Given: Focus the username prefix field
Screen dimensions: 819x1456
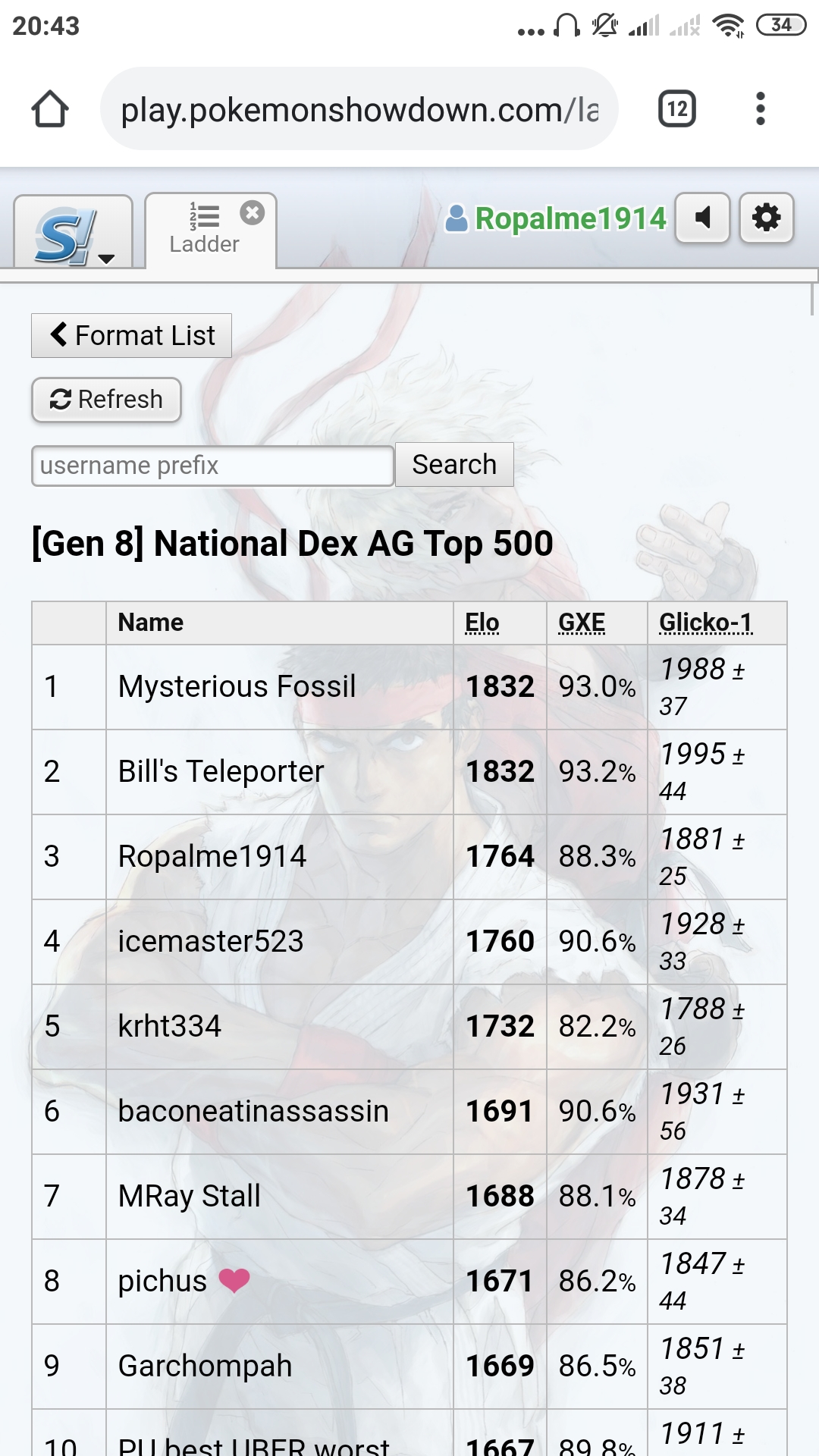Looking at the screenshot, I should click(x=212, y=466).
